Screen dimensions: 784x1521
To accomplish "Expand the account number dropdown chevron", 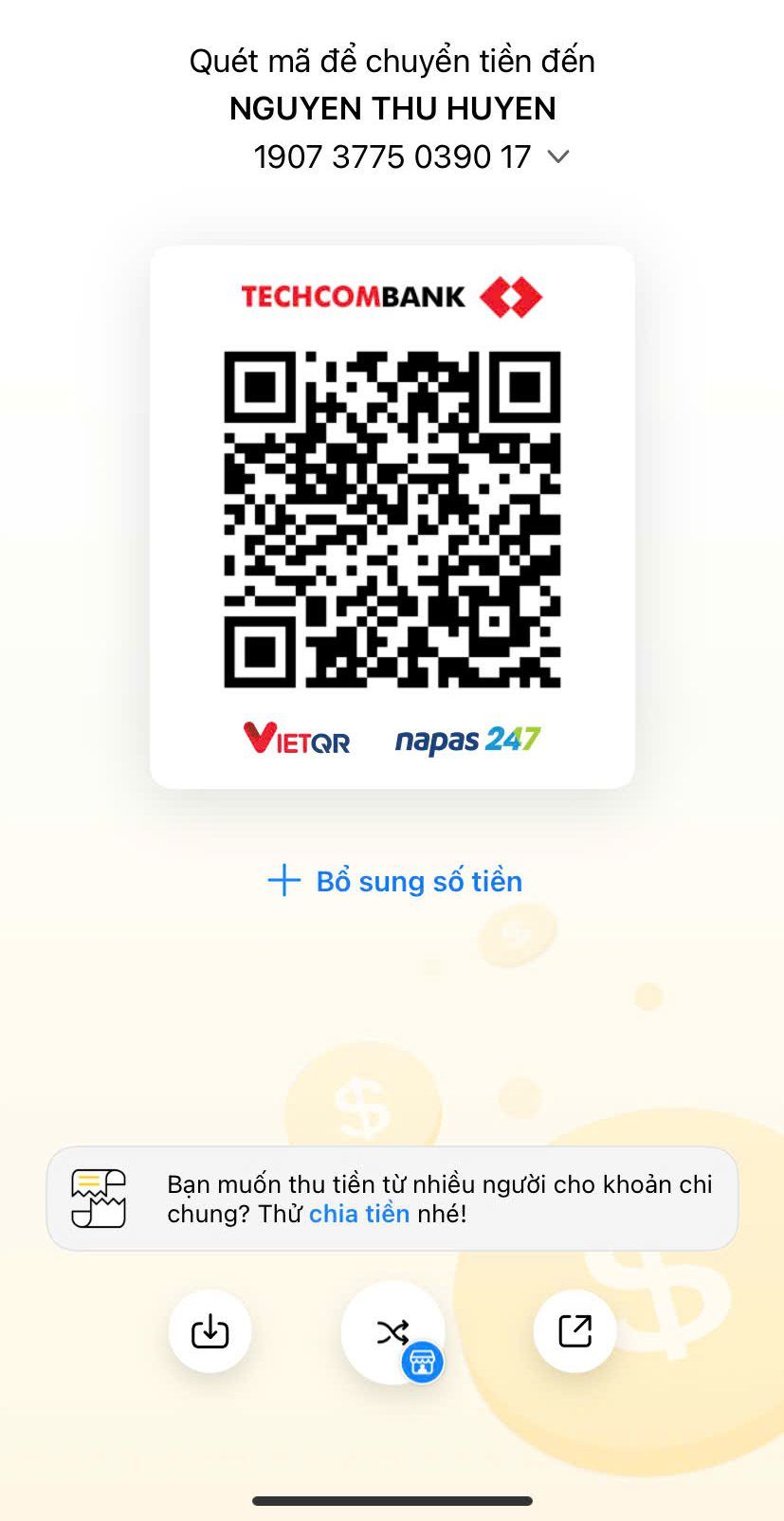I will [558, 156].
